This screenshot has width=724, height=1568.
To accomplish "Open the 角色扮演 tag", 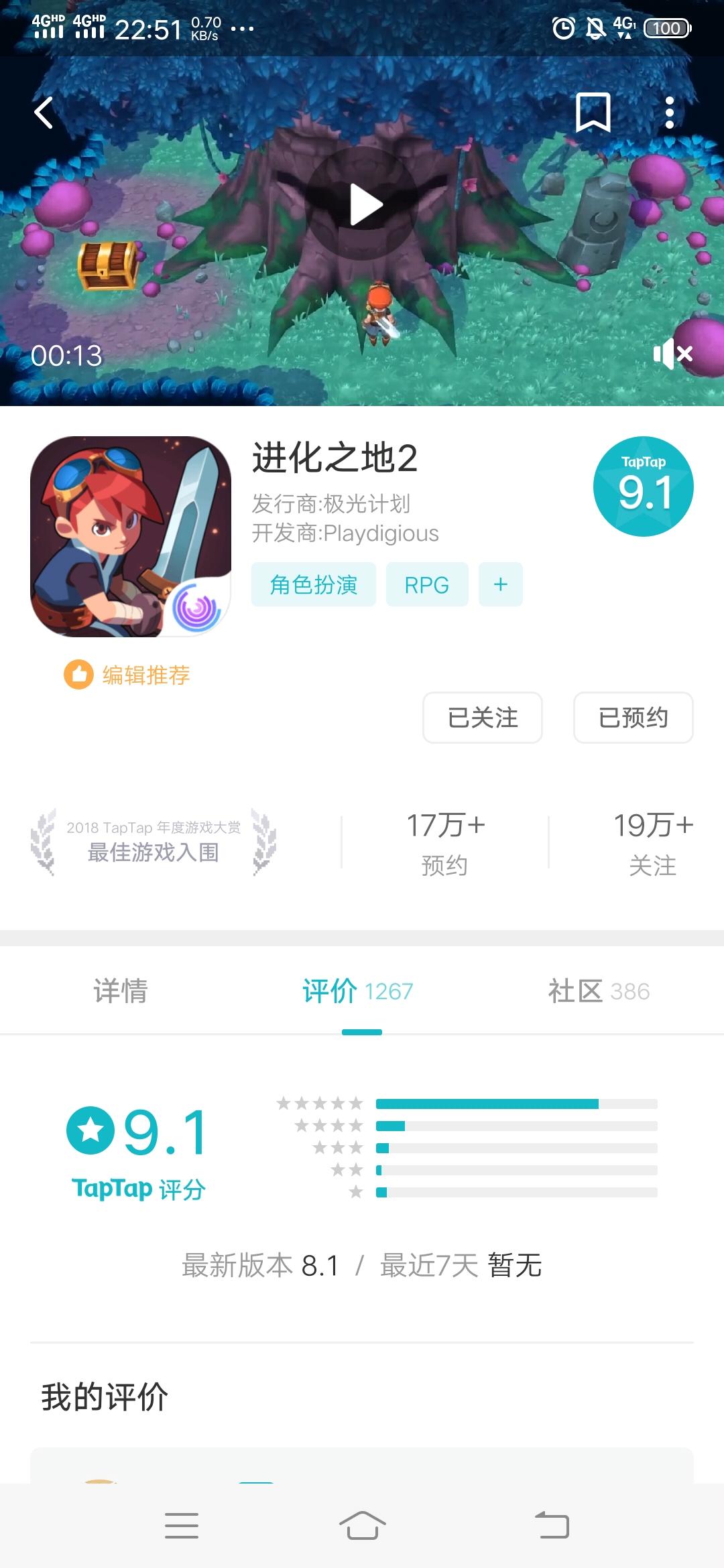I will (313, 584).
